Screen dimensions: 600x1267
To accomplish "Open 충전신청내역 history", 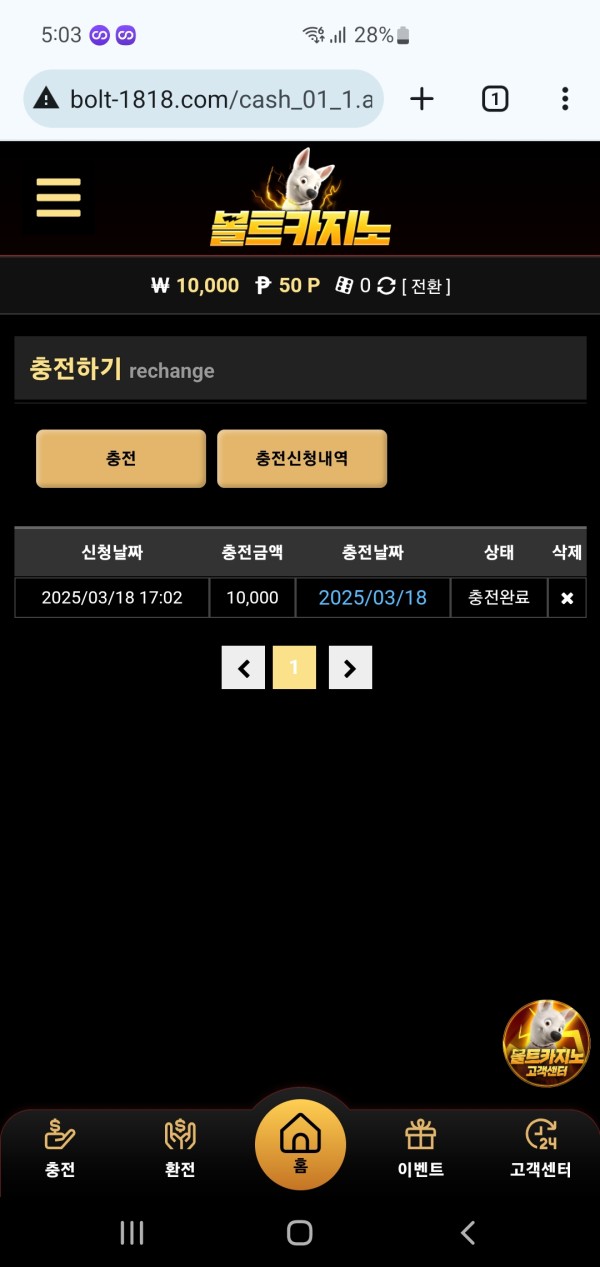I will [302, 459].
